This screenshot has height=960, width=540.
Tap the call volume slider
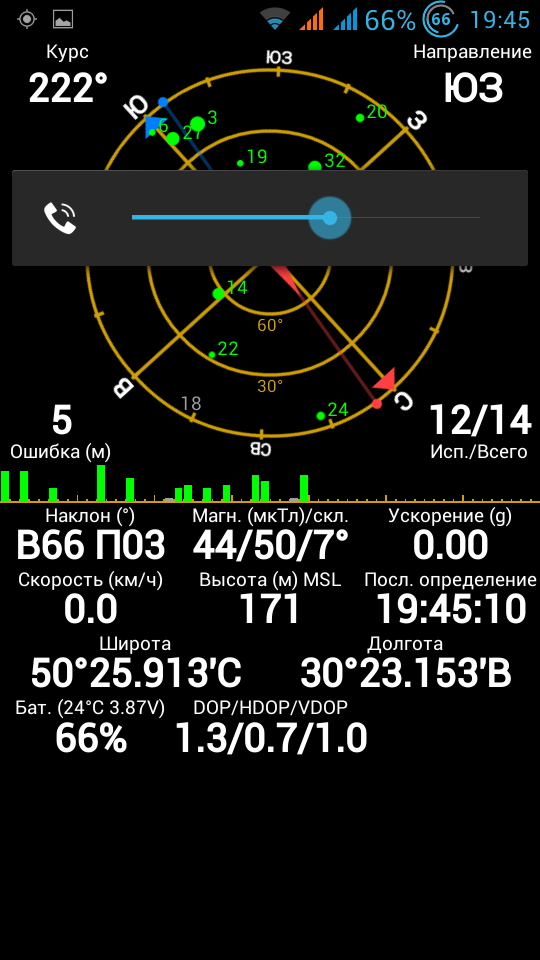click(306, 218)
